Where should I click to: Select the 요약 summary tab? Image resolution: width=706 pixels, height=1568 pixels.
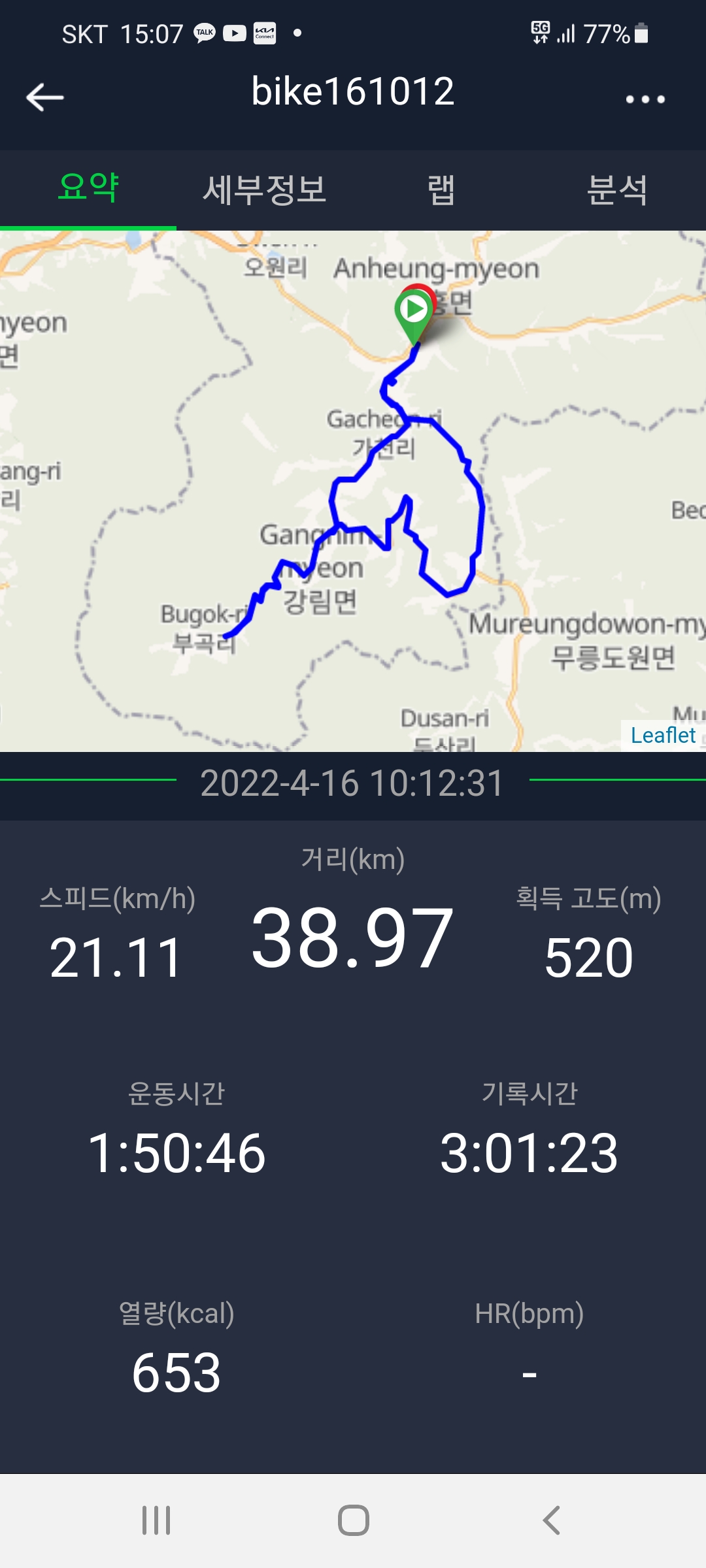[x=88, y=189]
